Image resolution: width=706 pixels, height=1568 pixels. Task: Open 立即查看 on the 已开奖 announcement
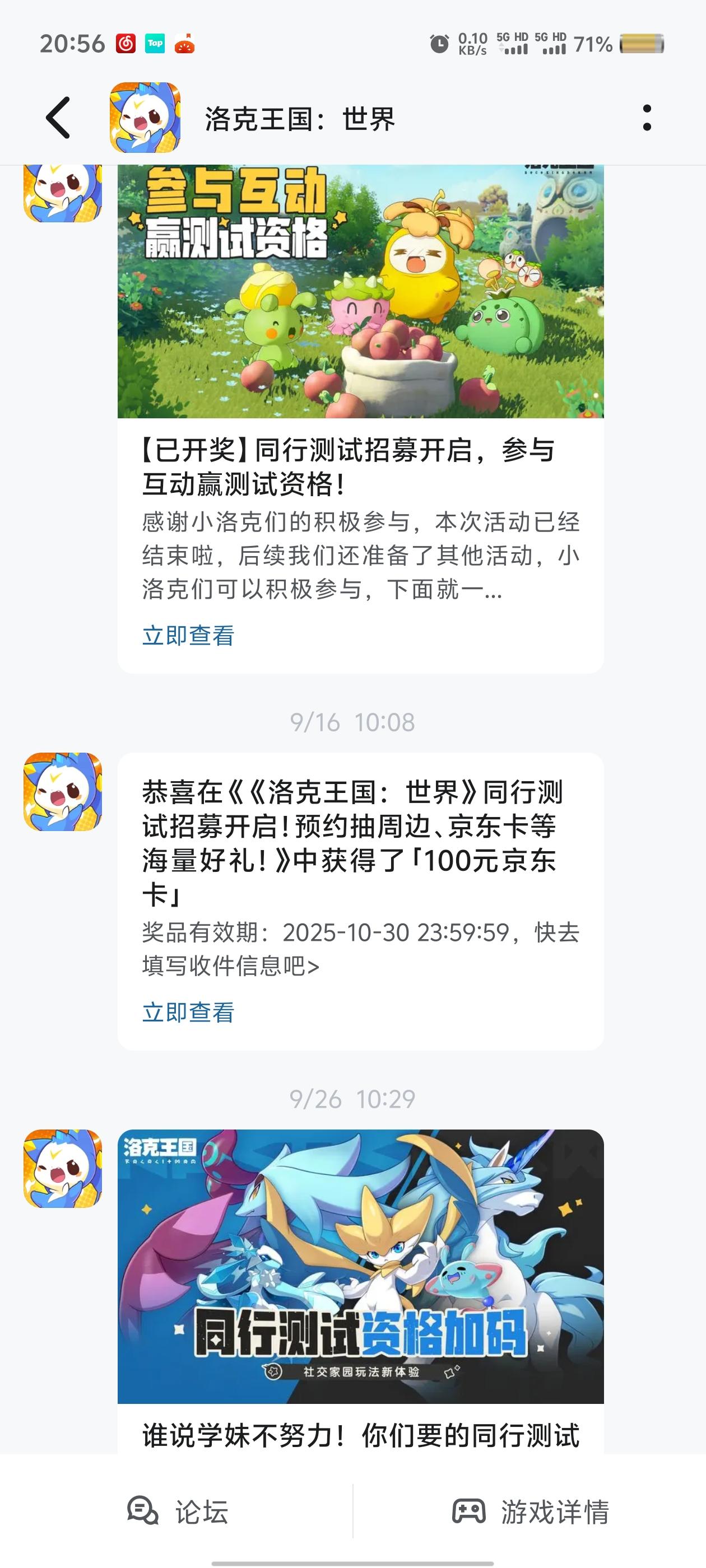point(188,636)
